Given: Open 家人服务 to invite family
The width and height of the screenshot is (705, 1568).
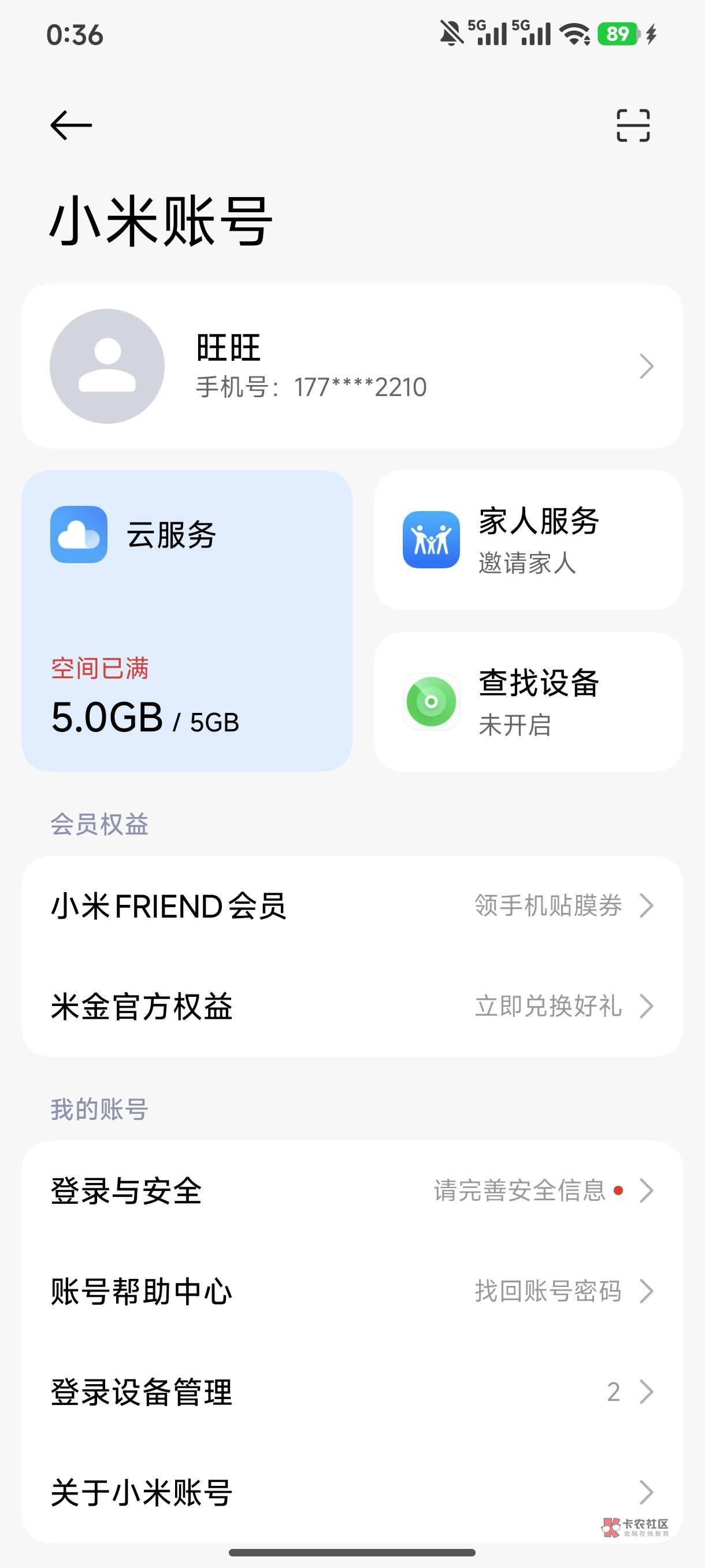Looking at the screenshot, I should (x=528, y=540).
